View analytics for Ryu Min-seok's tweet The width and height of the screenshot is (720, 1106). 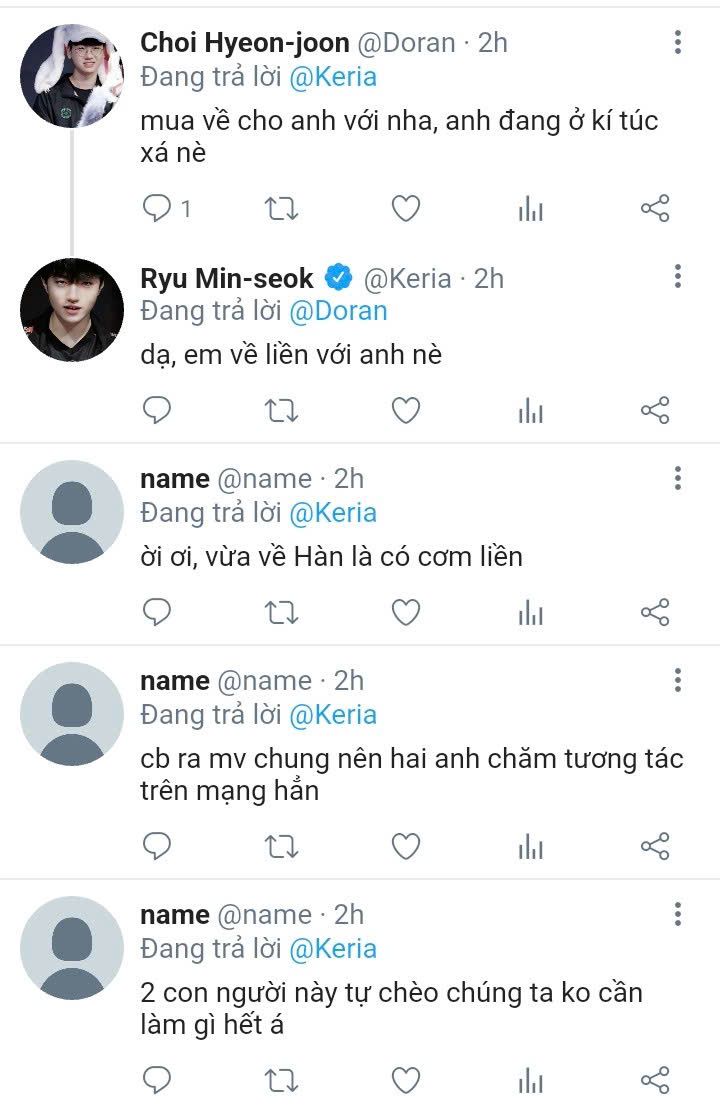[530, 410]
